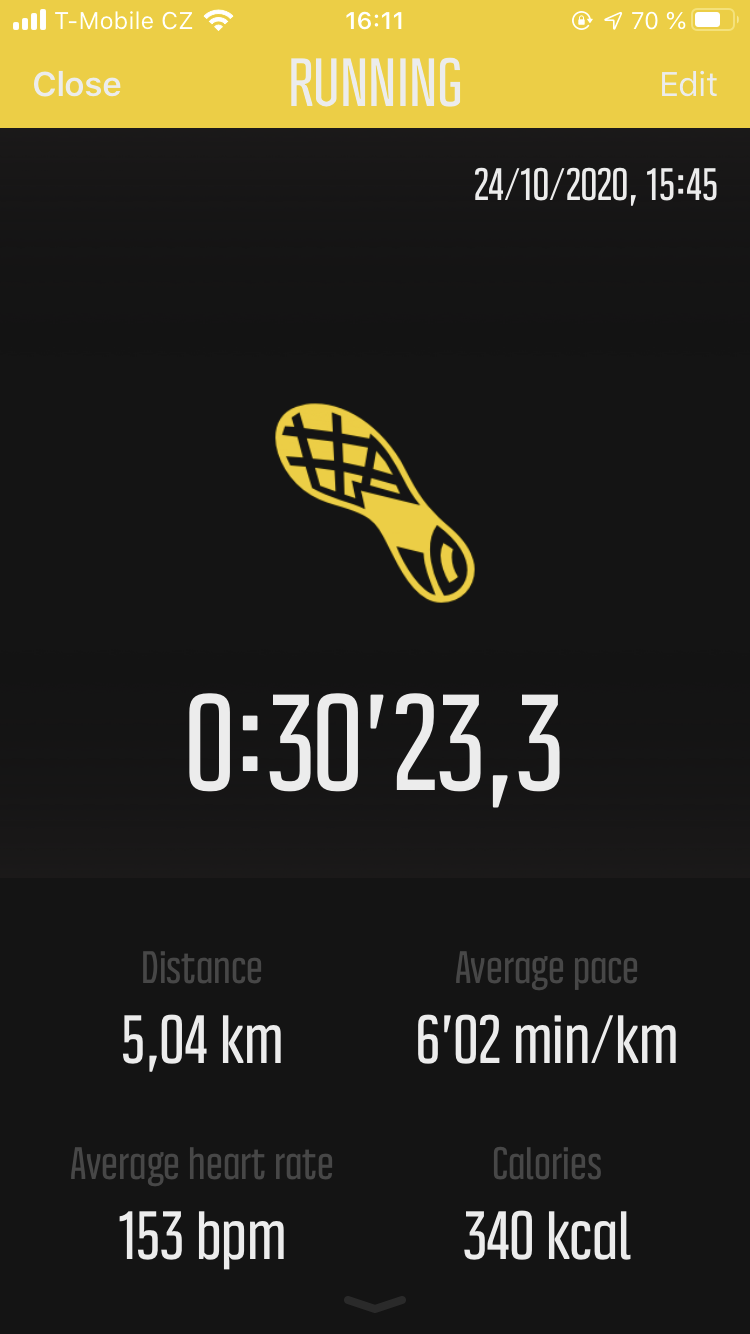Close the running workout summary
The height and width of the screenshot is (1334, 750).
tap(77, 84)
